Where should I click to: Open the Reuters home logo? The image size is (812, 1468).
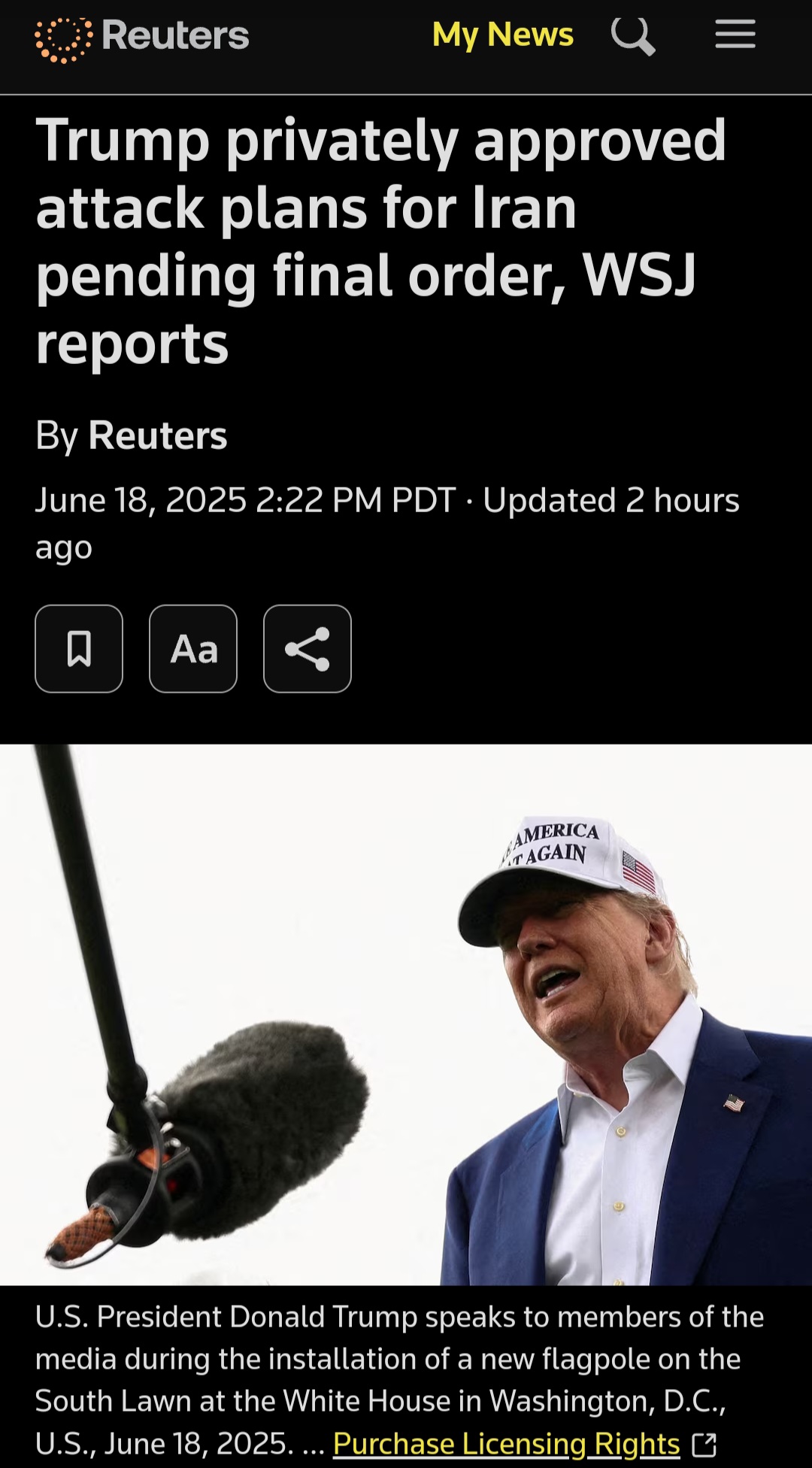pos(142,36)
